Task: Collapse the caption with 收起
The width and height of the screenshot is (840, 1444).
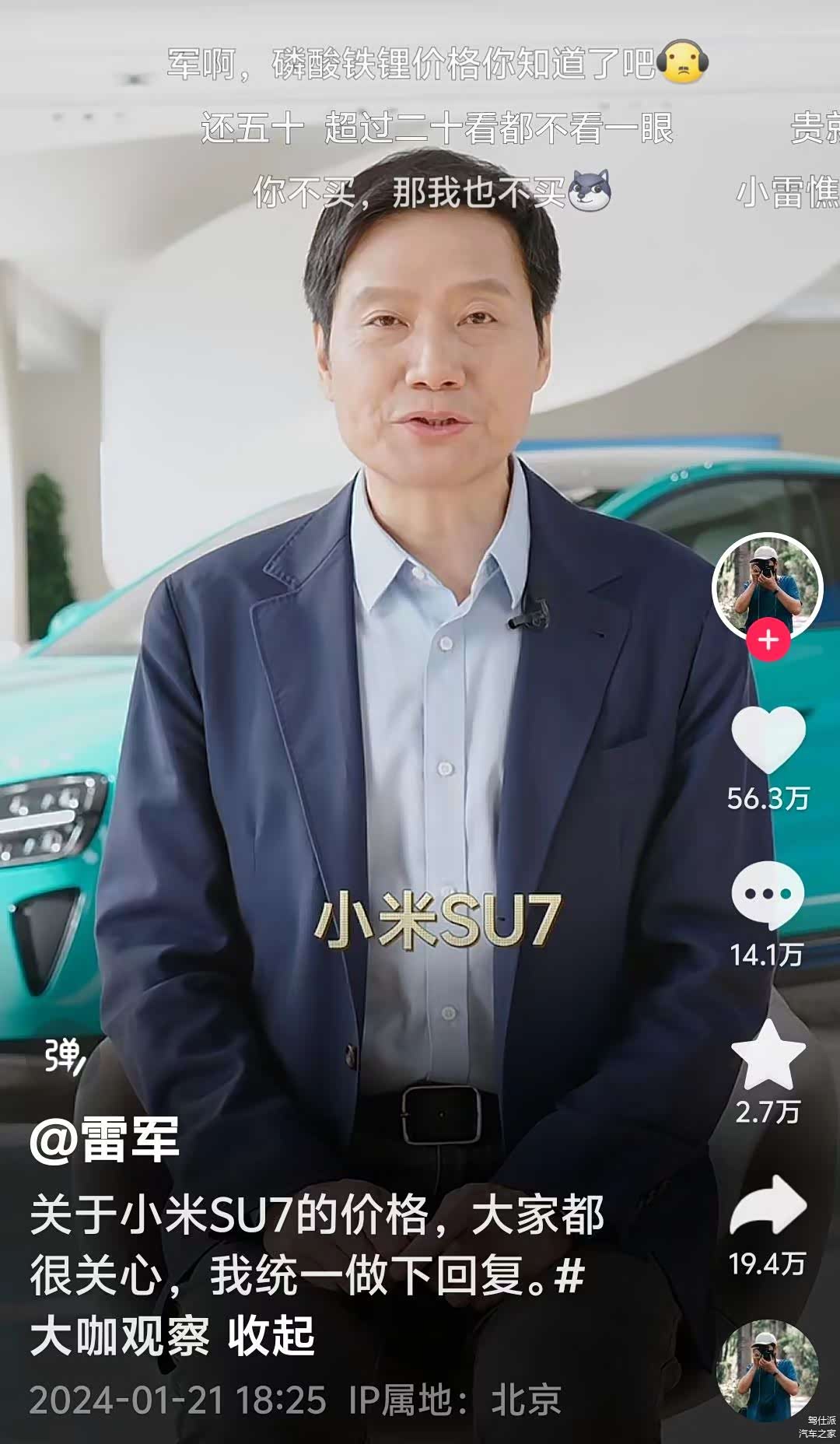Action: [271, 1337]
